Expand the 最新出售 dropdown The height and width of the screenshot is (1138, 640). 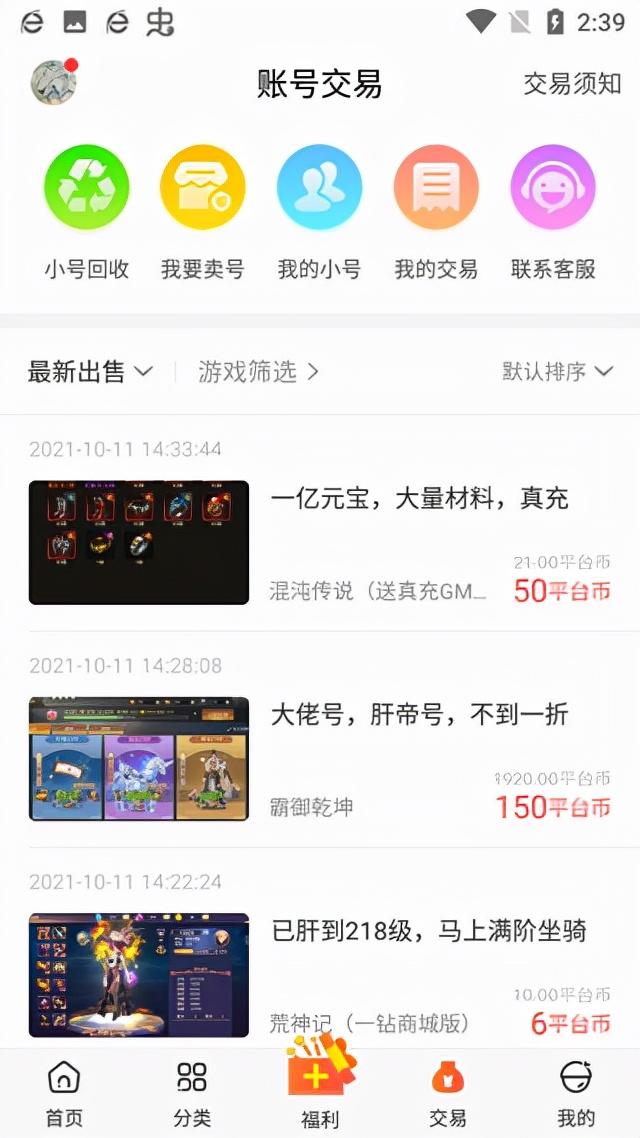tap(90, 372)
